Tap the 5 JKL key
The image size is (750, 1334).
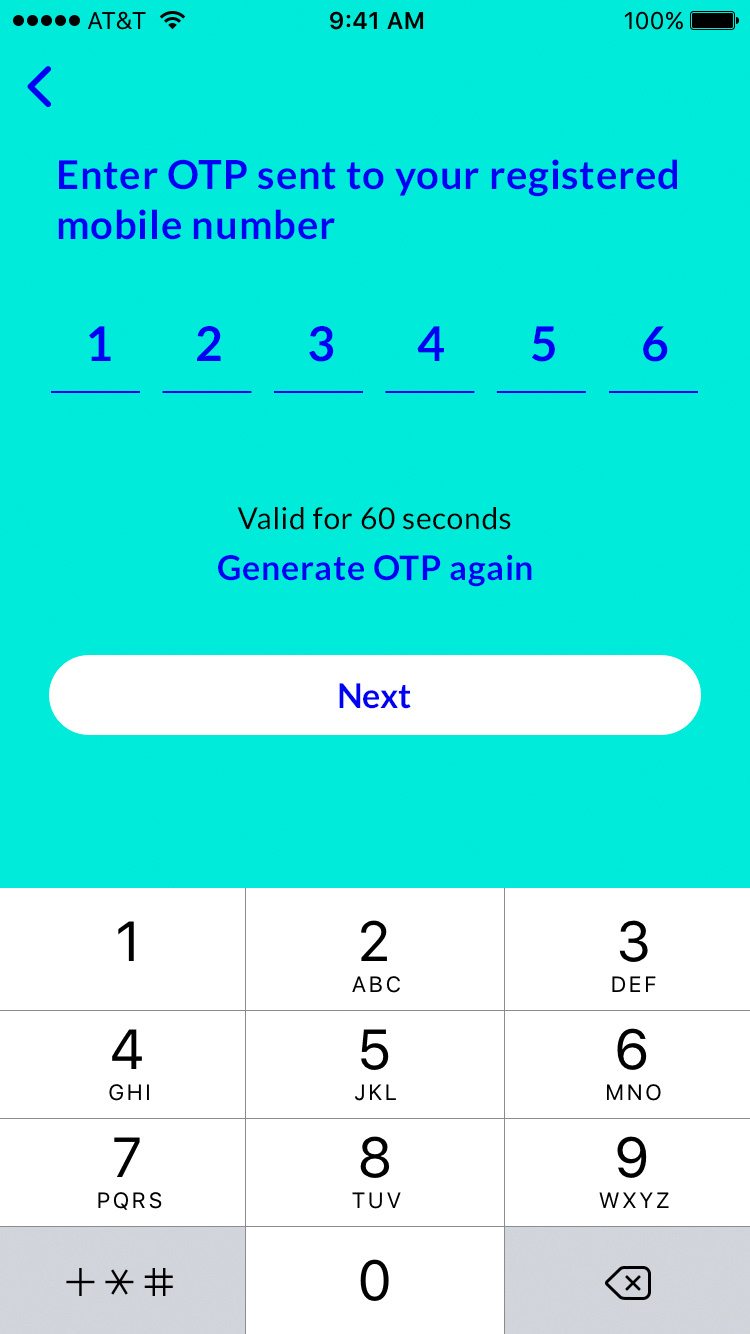(375, 1064)
